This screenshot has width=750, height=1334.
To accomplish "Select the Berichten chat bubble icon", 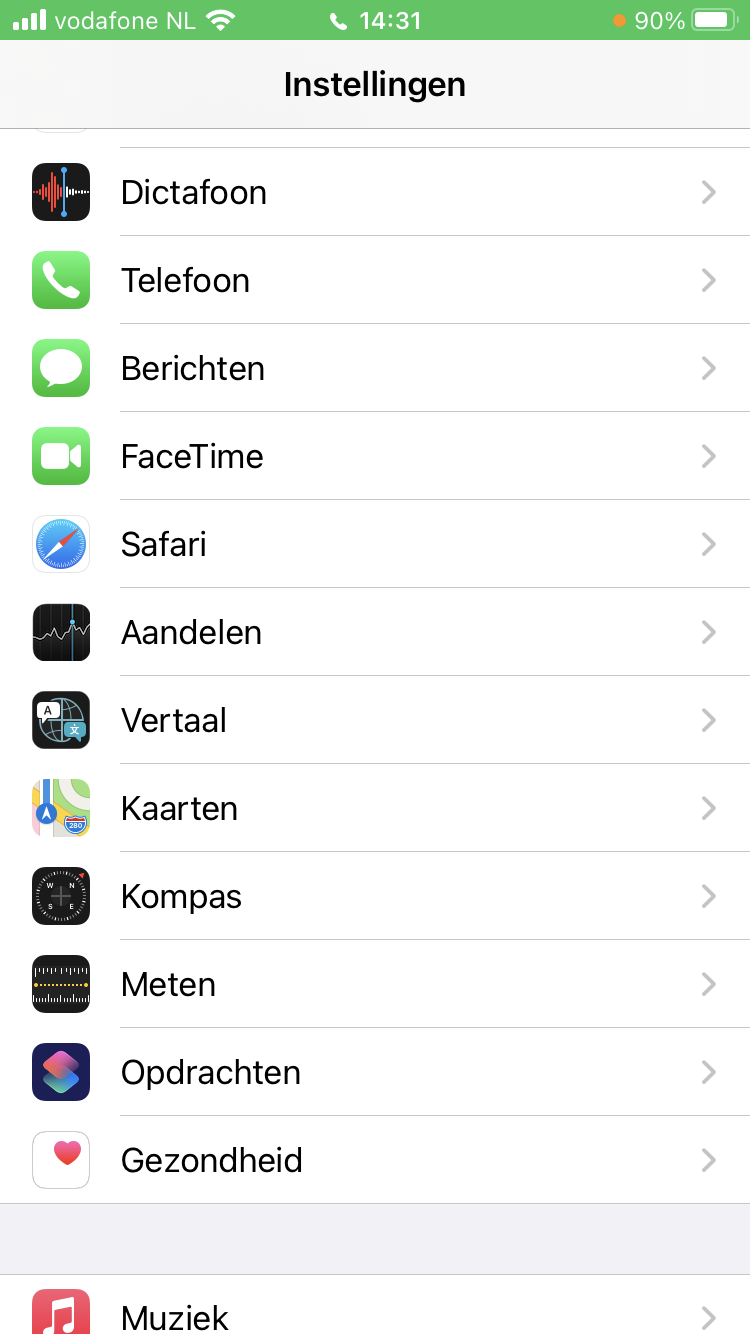I will point(60,368).
